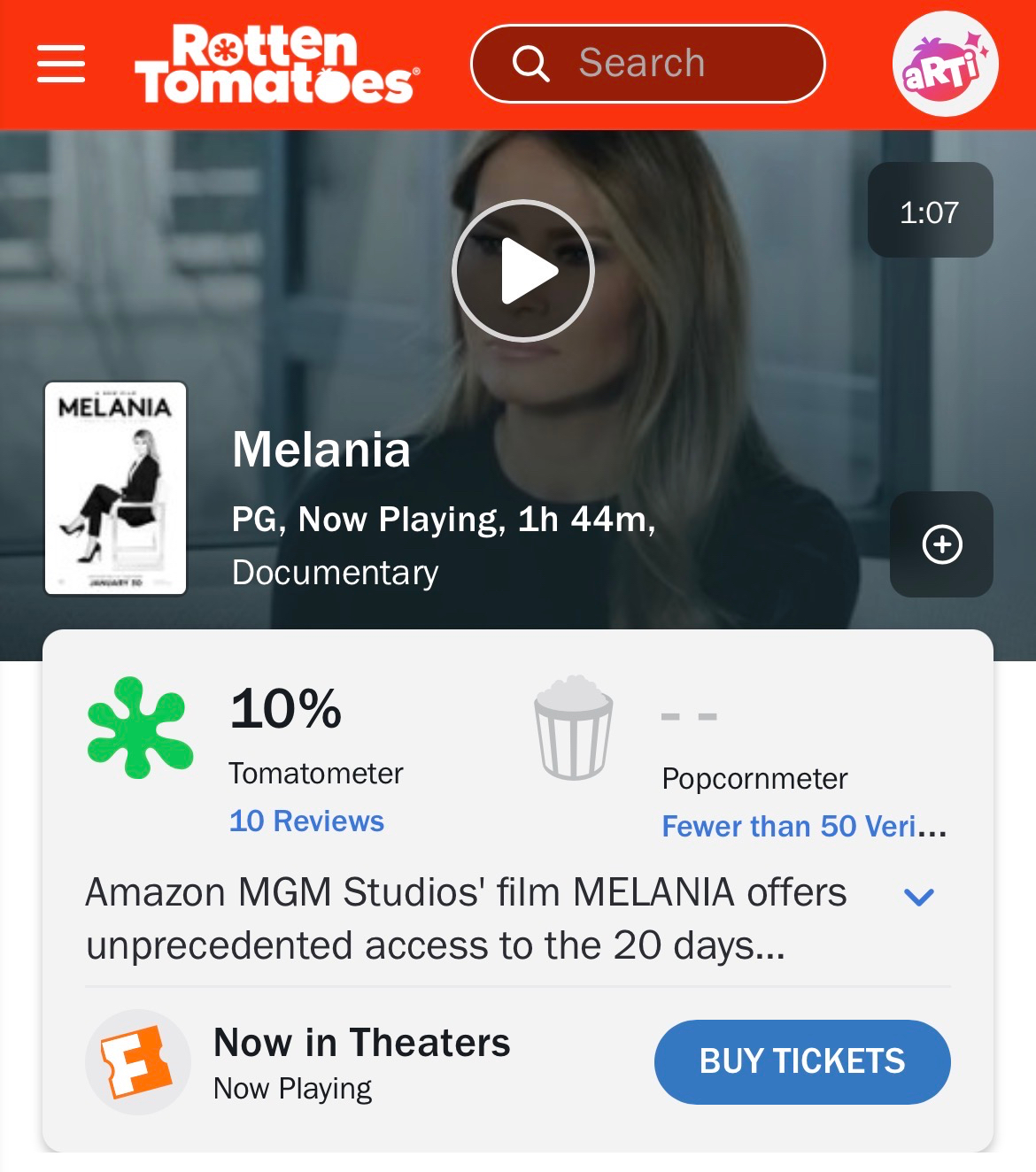This screenshot has height=1172, width=1036.
Task: Tap the Search field
Action: 648,64
